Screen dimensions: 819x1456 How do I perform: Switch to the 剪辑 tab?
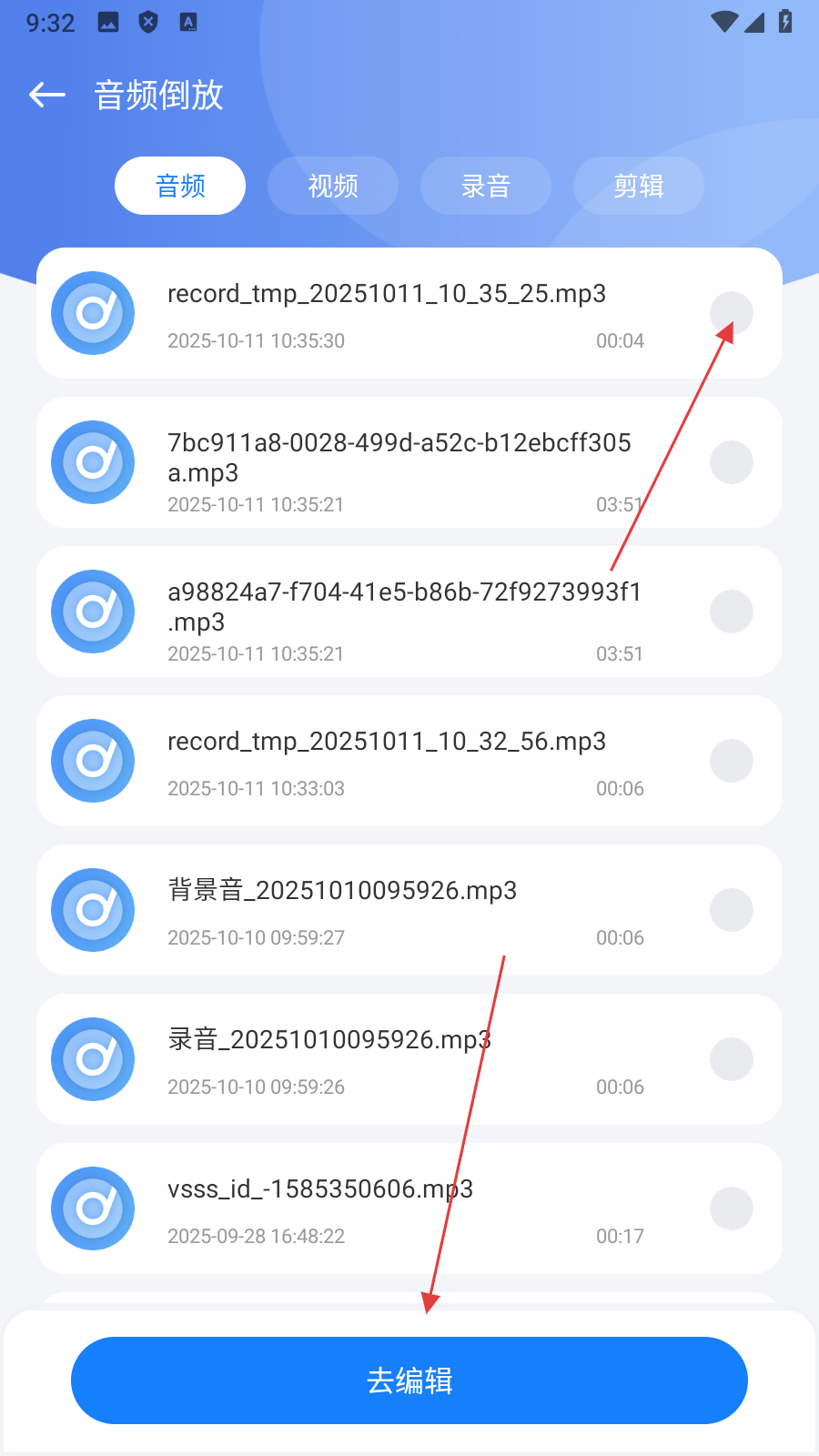[x=639, y=186]
